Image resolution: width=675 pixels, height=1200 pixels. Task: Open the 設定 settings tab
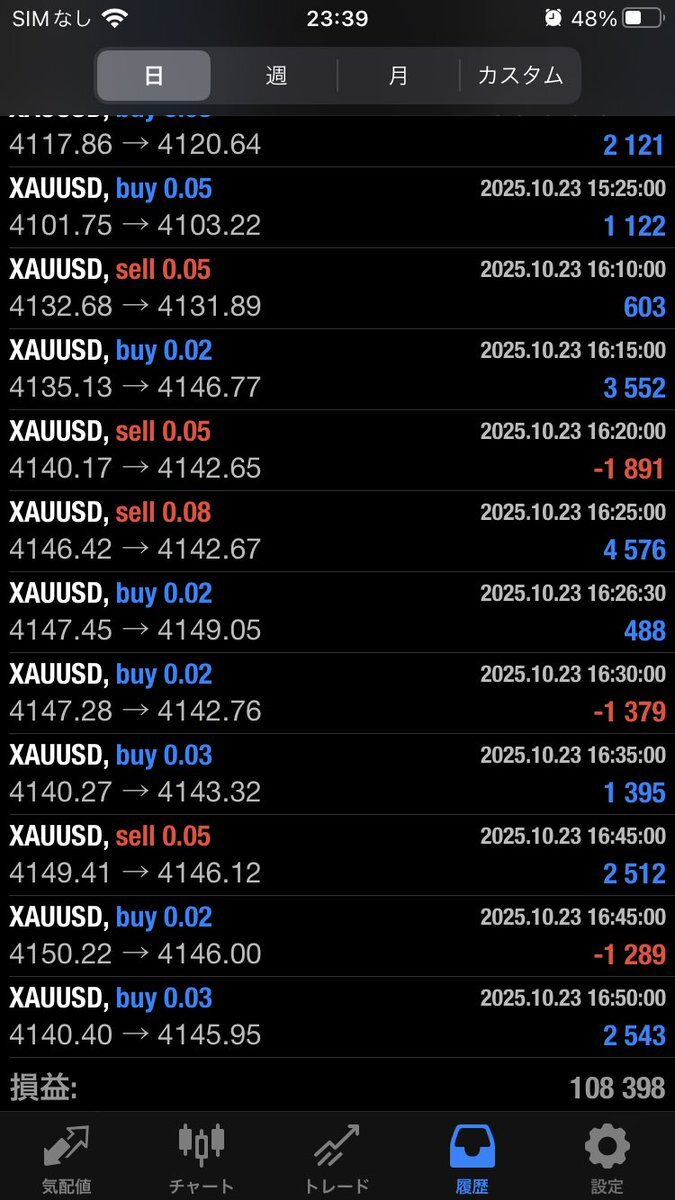pos(606,1157)
